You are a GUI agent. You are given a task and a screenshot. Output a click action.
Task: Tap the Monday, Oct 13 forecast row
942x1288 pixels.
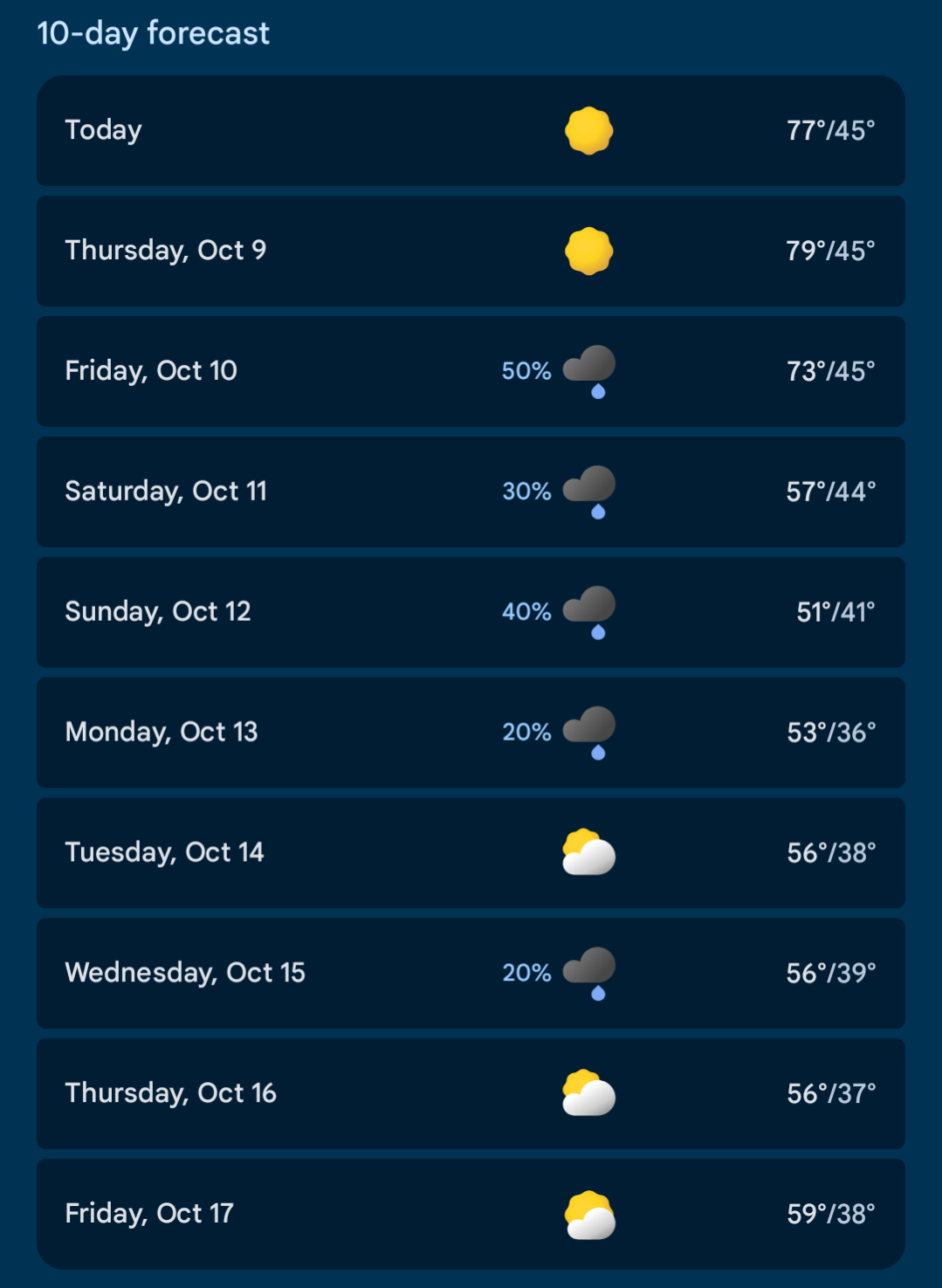[x=470, y=733]
